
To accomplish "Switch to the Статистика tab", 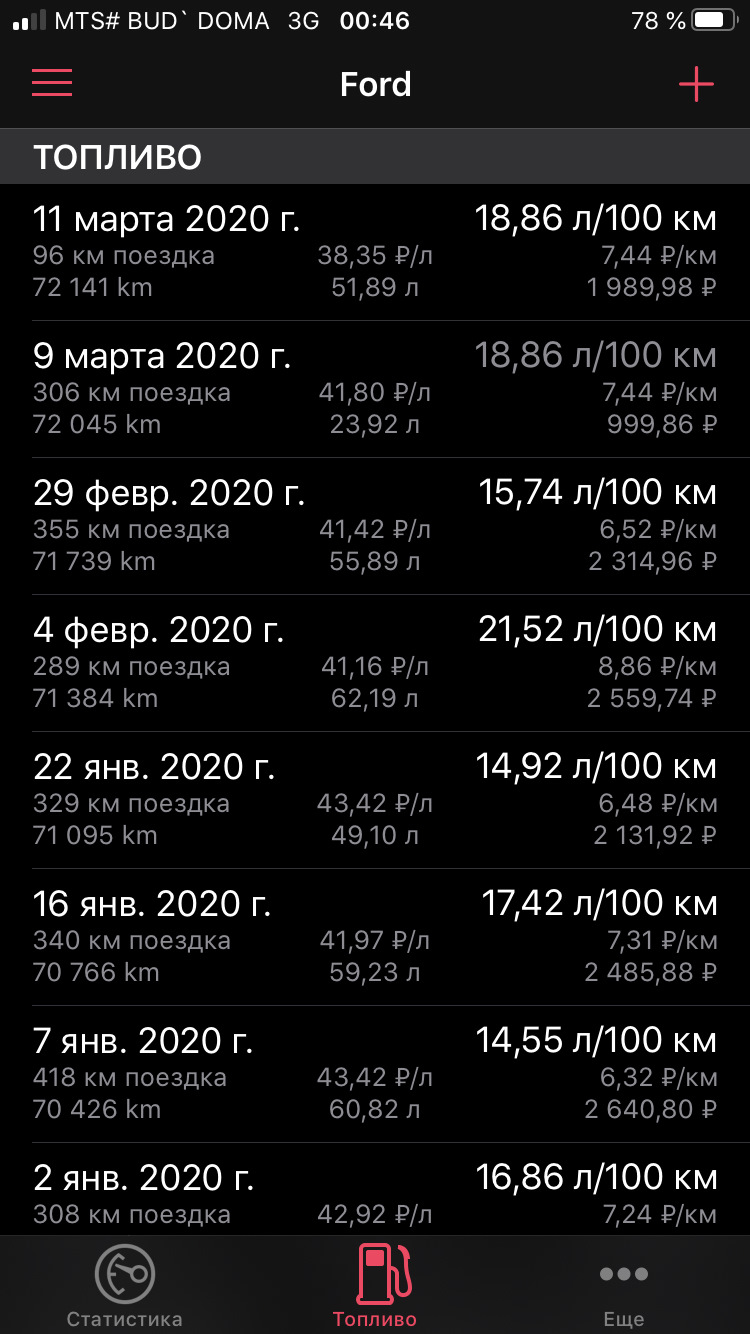I will tap(125, 1286).
